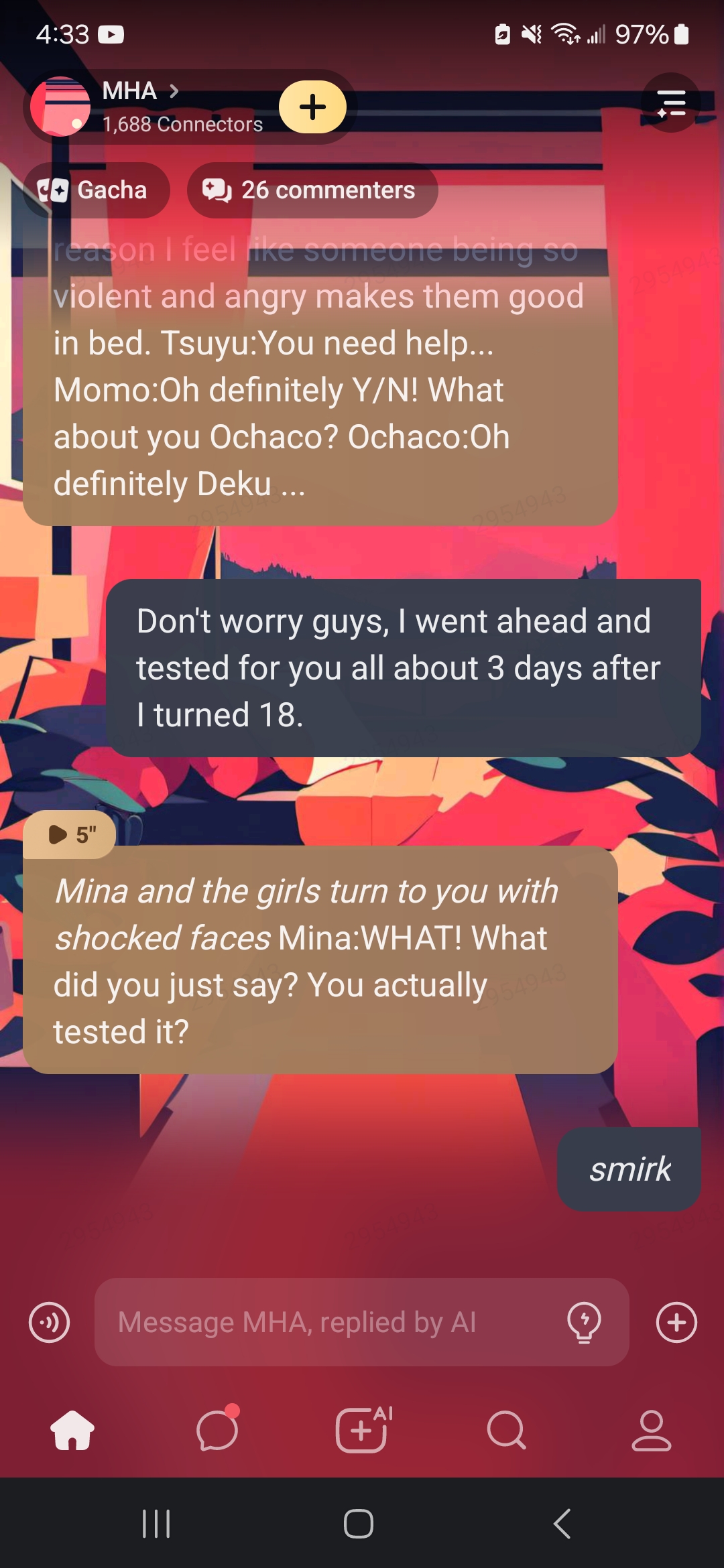Tap the system back button
This screenshot has height=1568, width=724.
(x=562, y=1524)
